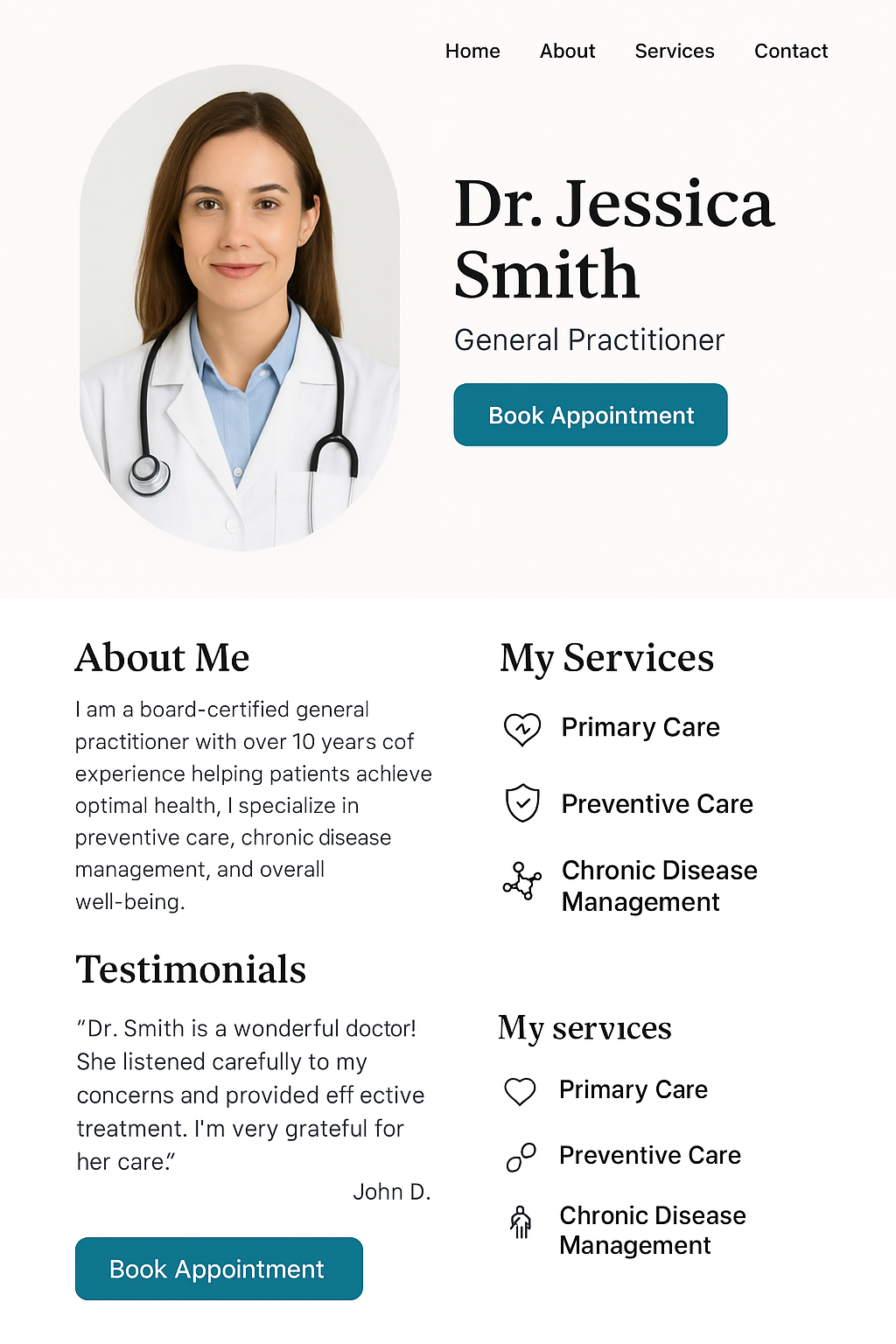Tap Book Appointment under General Practitioner
This screenshot has width=896, height=1344.
click(x=591, y=415)
